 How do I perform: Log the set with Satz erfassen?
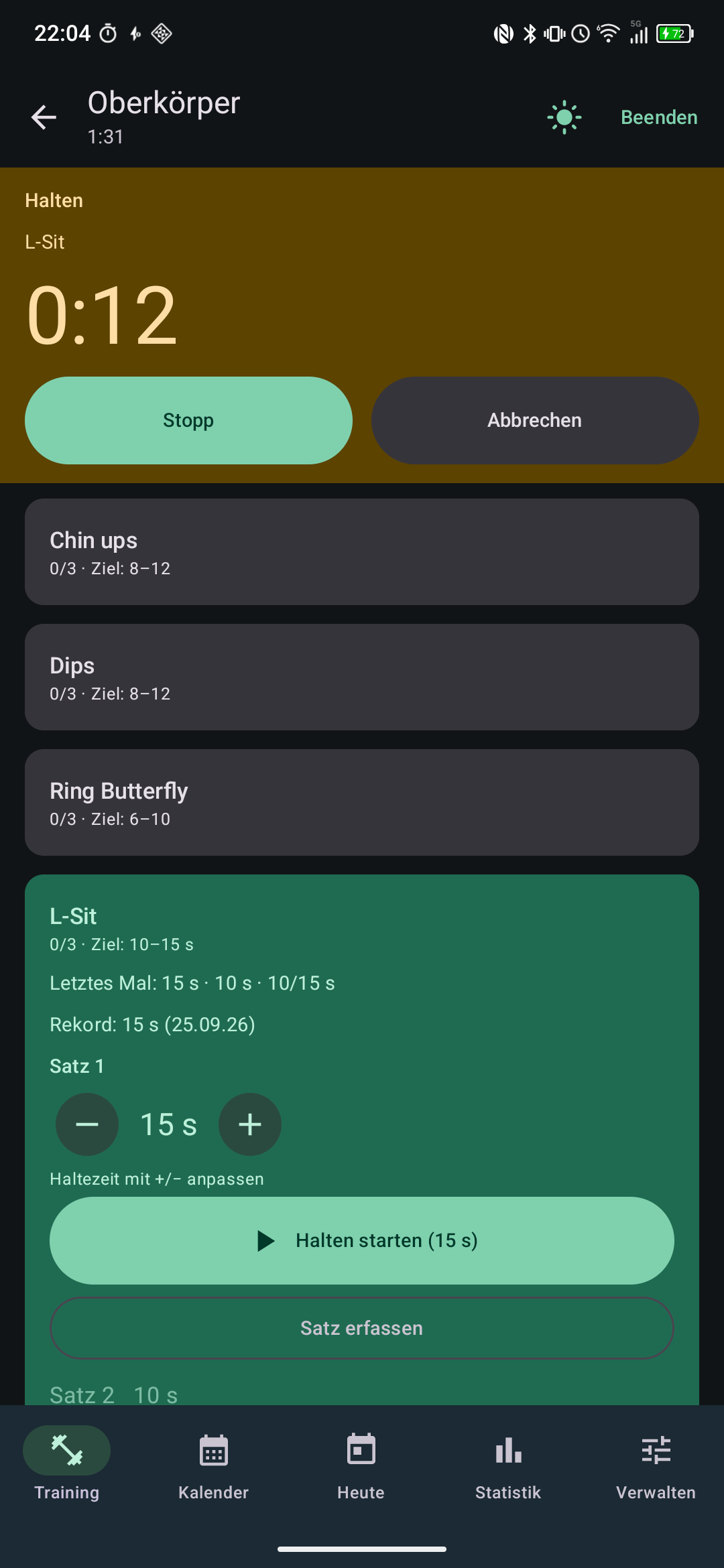362,1328
